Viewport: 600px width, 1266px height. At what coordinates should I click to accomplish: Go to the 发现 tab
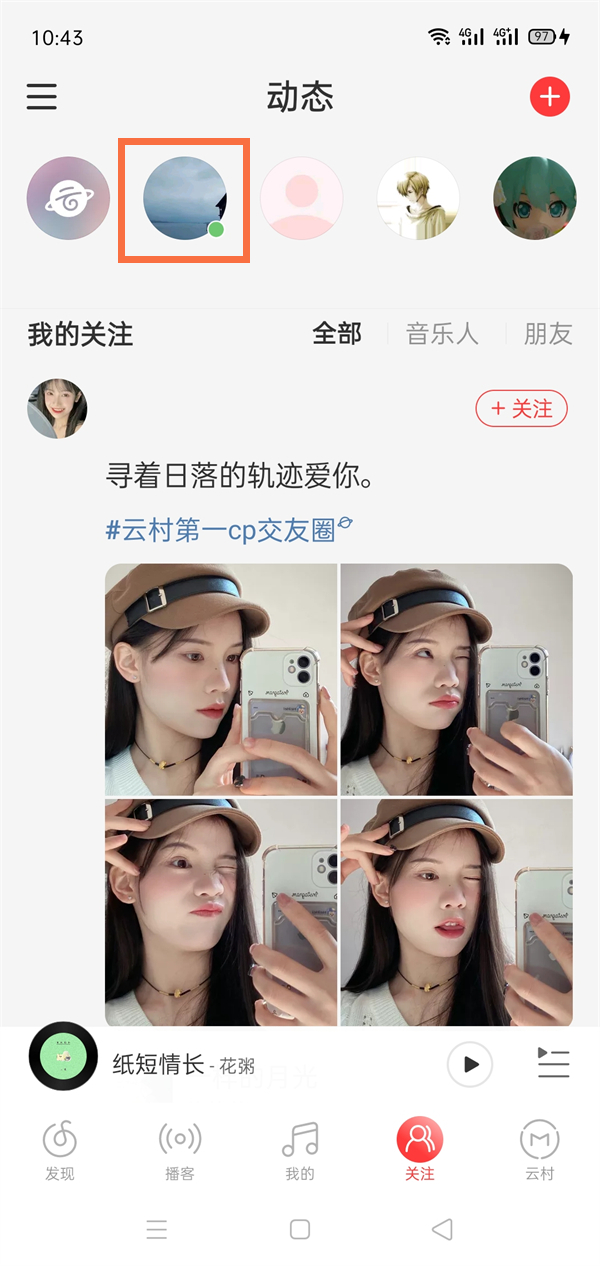point(60,1150)
